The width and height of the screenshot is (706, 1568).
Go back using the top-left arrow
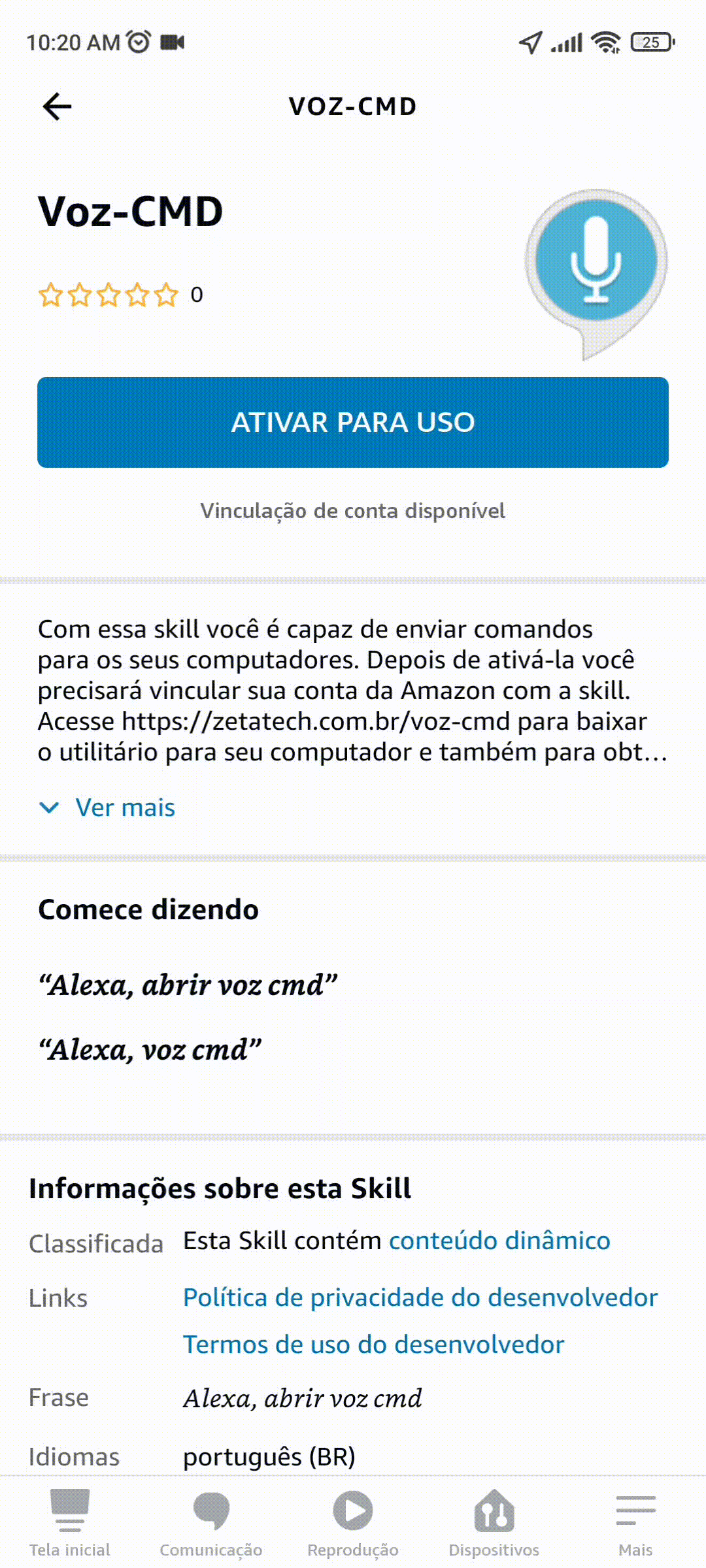[x=57, y=106]
